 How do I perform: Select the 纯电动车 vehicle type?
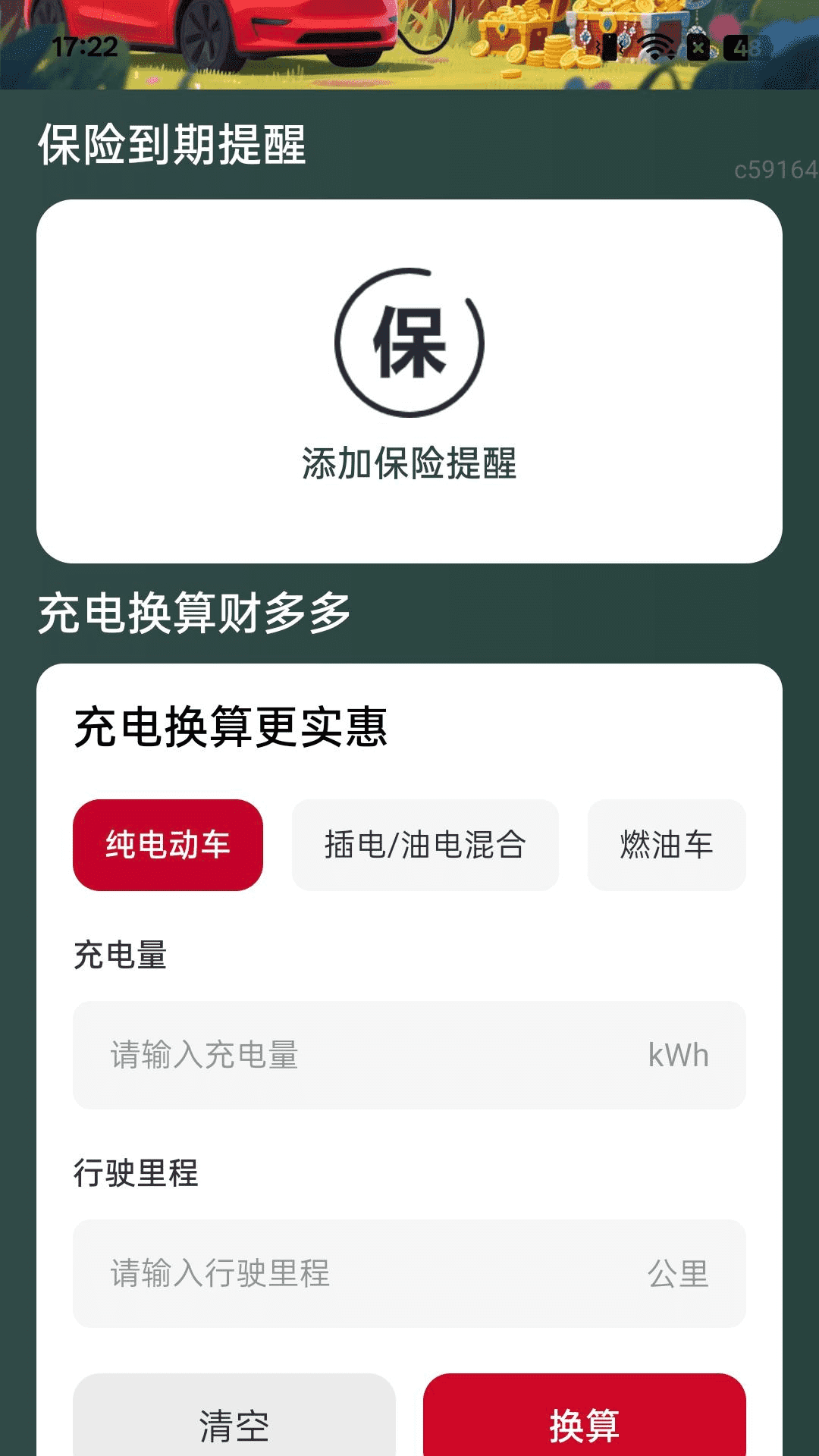[168, 845]
